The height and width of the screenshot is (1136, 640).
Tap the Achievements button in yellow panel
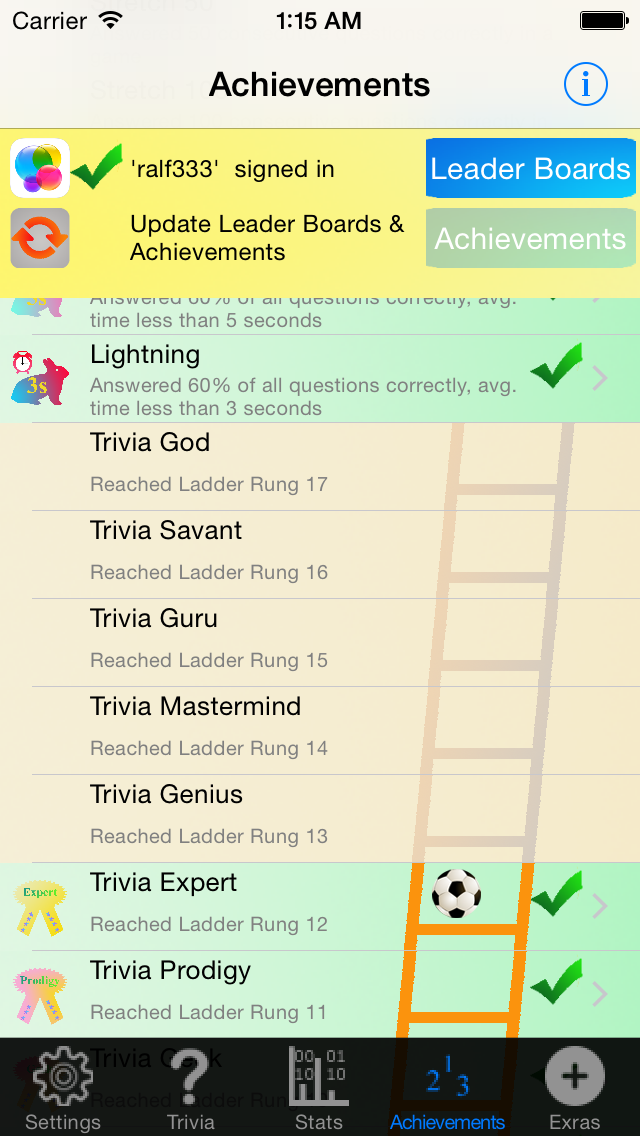click(530, 239)
